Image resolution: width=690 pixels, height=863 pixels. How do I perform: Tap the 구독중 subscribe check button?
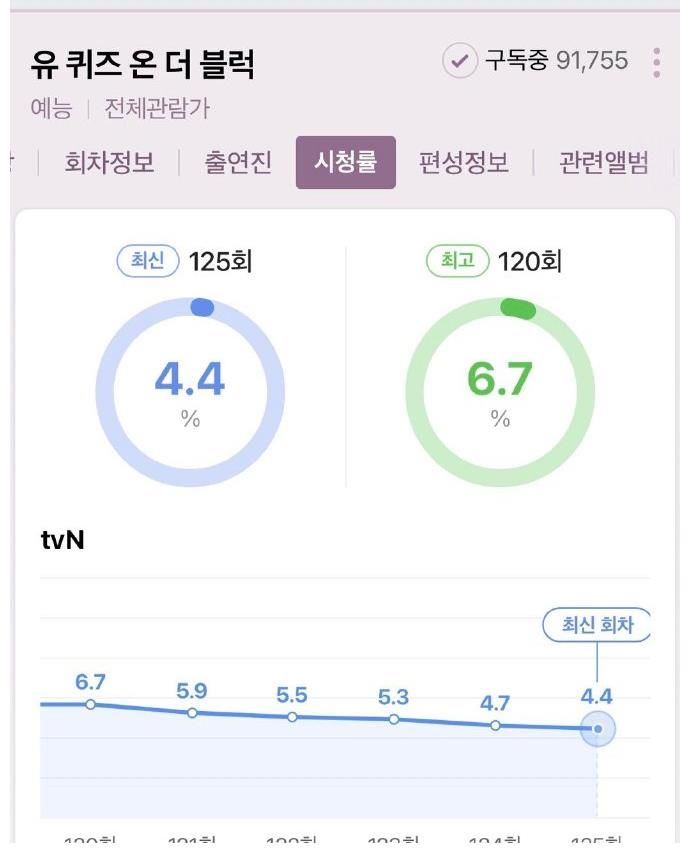(x=459, y=62)
